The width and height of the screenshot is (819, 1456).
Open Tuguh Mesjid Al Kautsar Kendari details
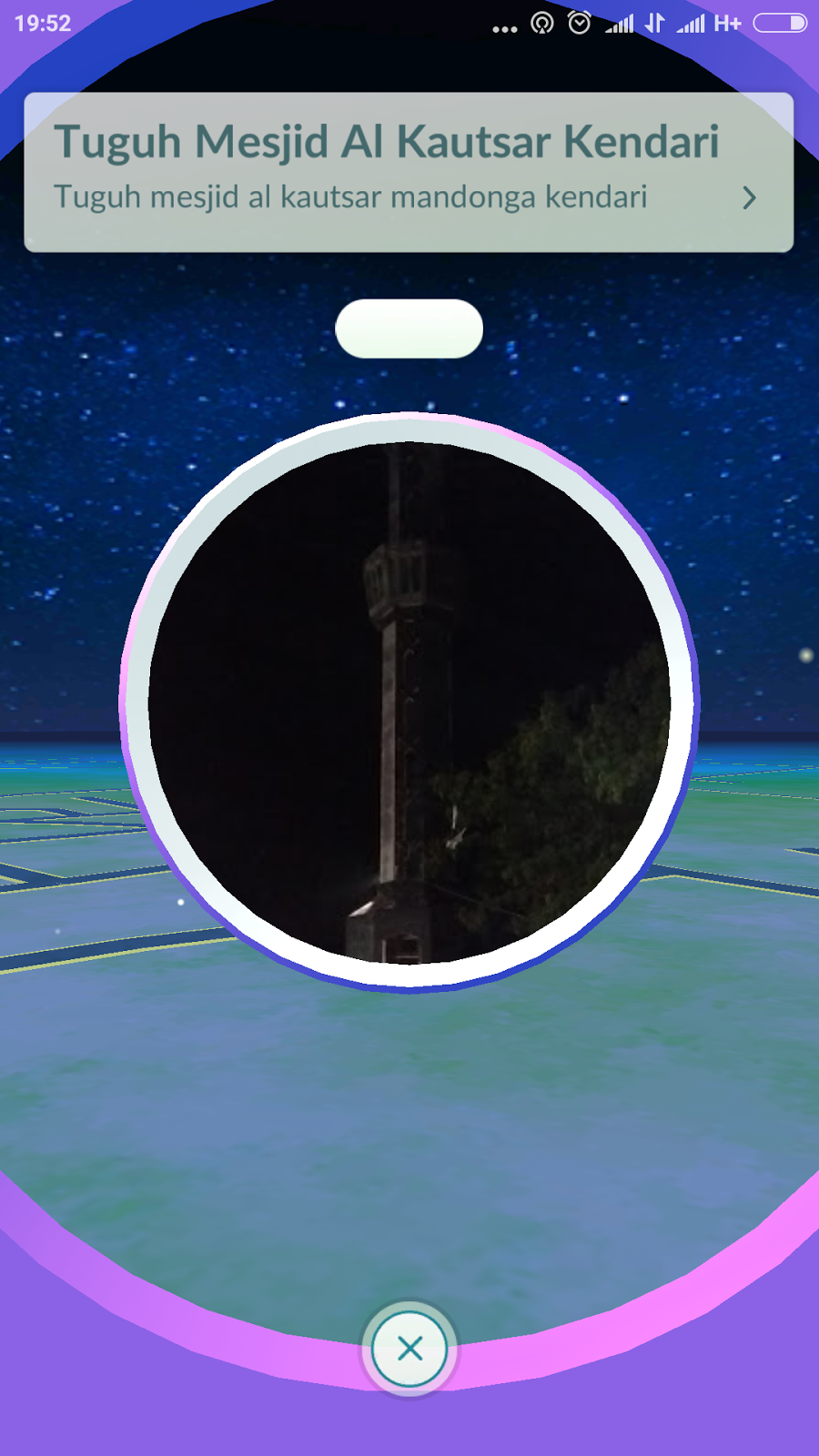tap(748, 197)
